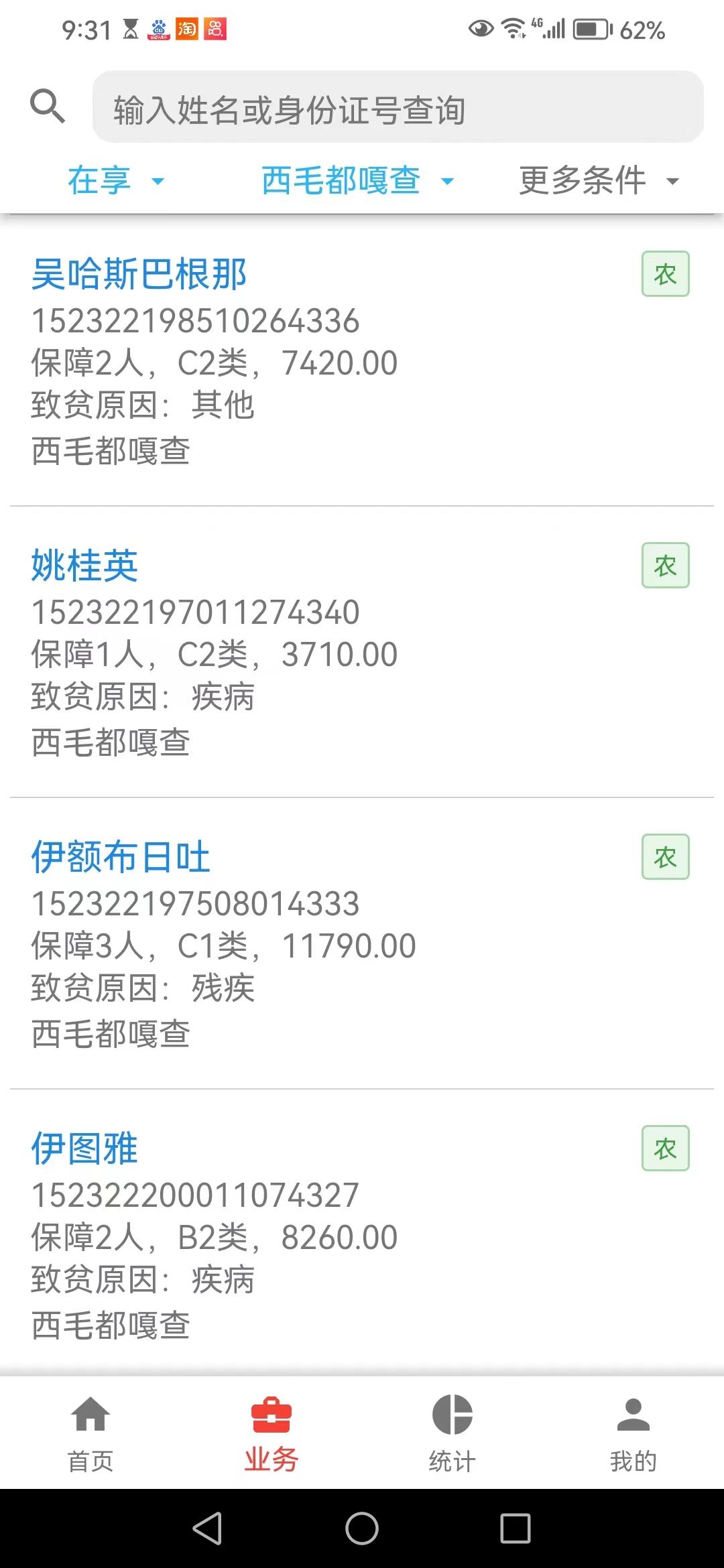
Task: Expand the 更多条件 filter options
Action: click(x=599, y=181)
